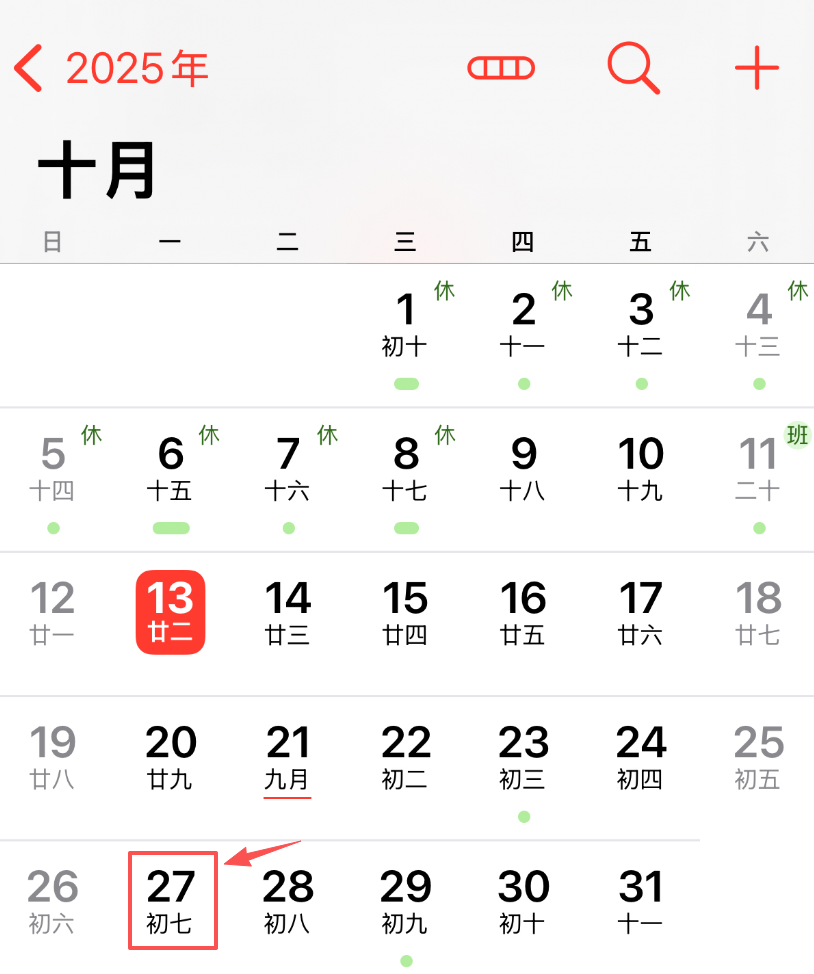Select October 15 廿四

click(405, 612)
